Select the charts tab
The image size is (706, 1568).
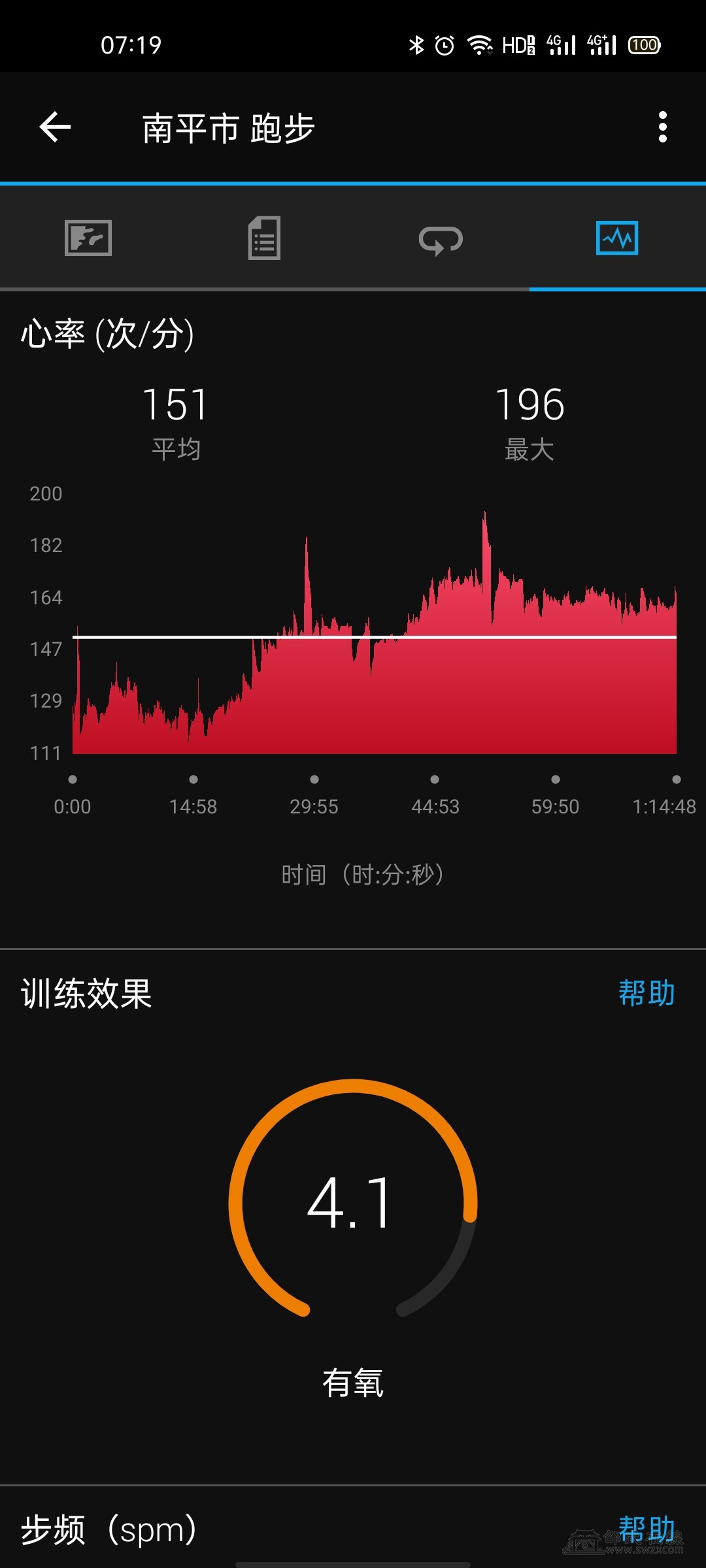click(x=617, y=238)
